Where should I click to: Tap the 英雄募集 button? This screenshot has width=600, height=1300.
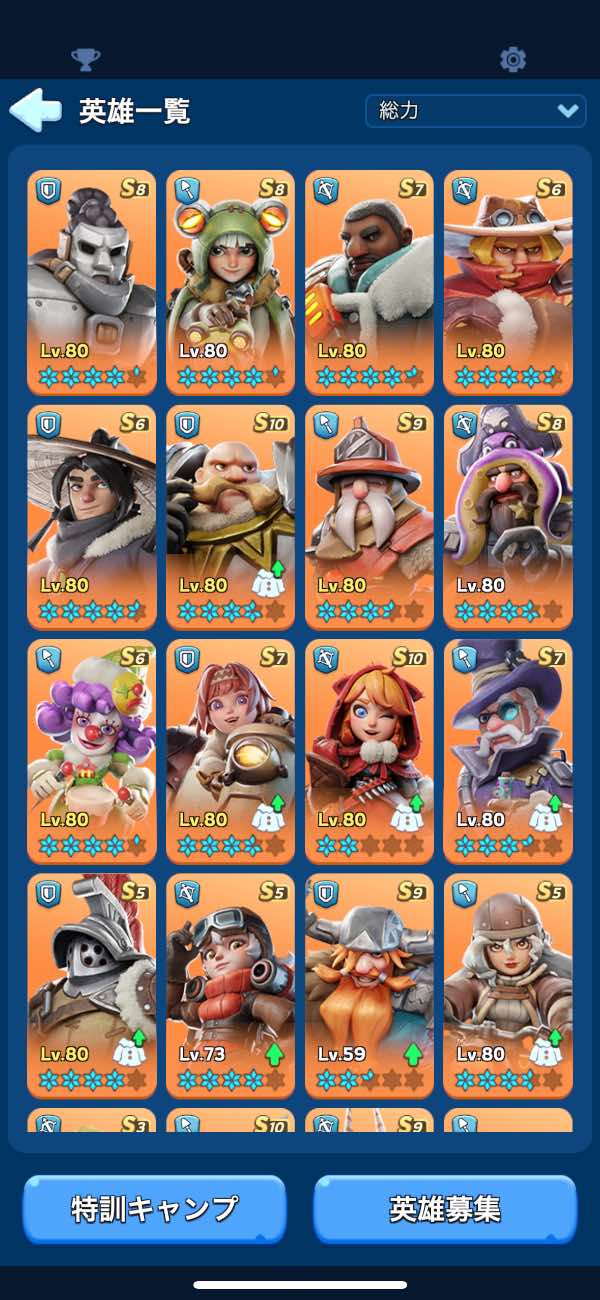(x=445, y=1209)
